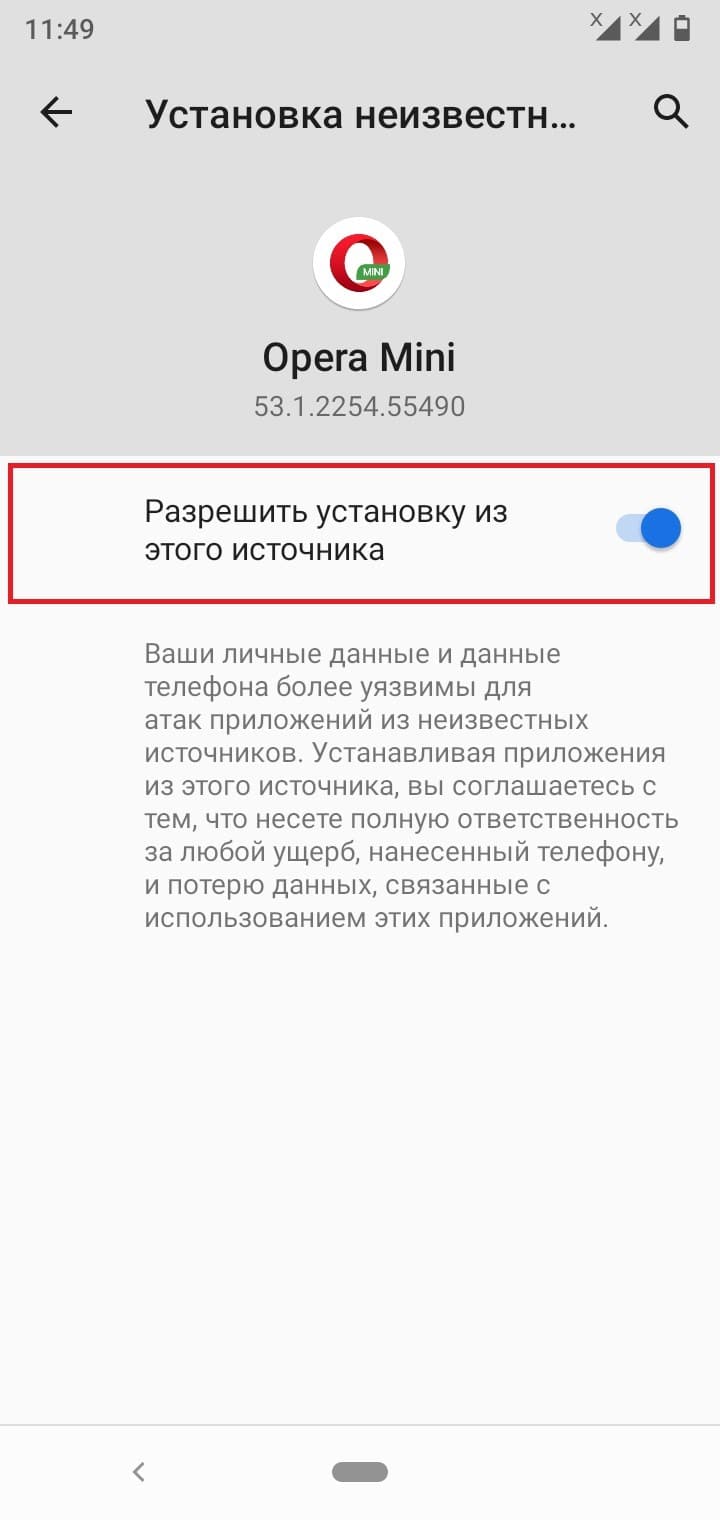Tap the system back navigation button
The height and width of the screenshot is (1520, 720).
click(x=139, y=1471)
